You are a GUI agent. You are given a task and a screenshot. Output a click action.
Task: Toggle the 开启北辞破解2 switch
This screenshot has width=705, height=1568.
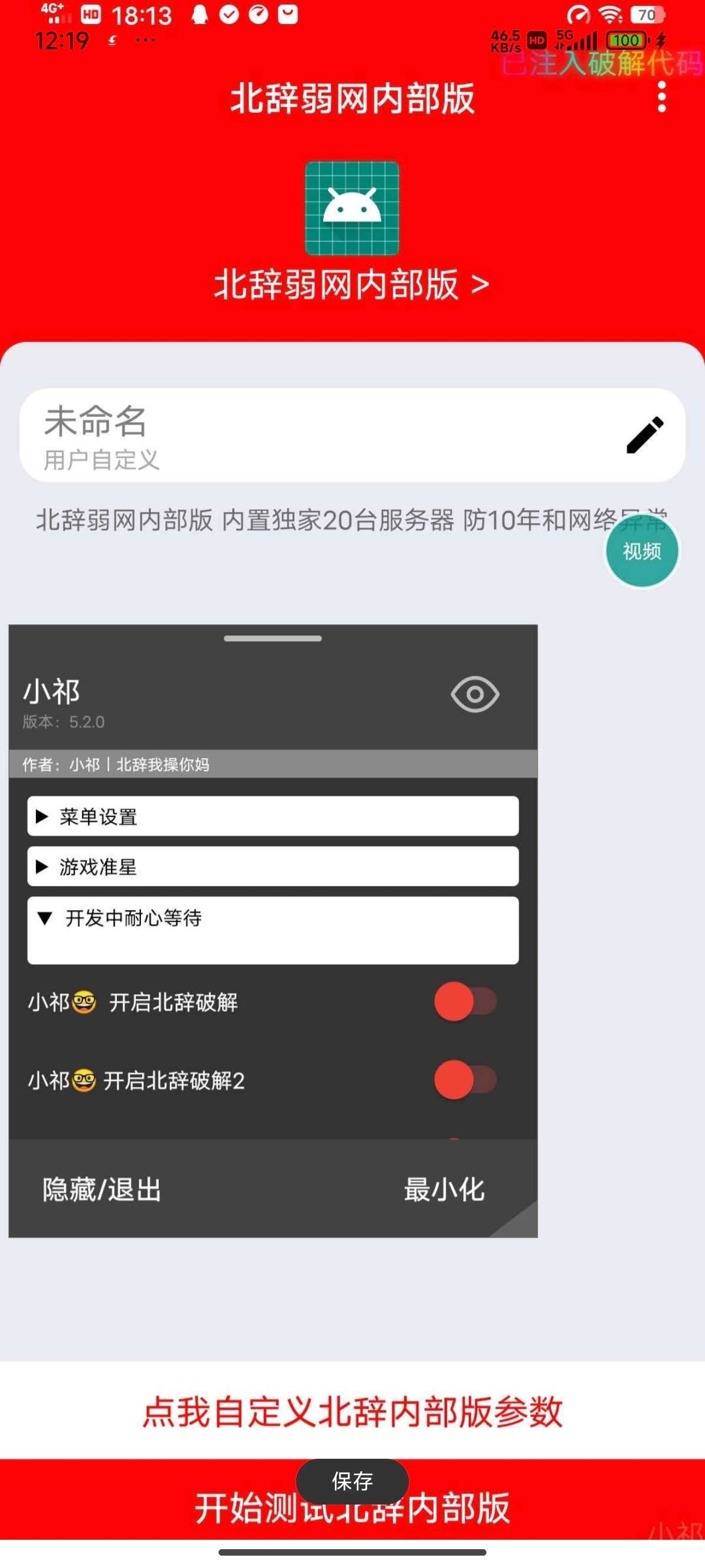(x=466, y=1080)
